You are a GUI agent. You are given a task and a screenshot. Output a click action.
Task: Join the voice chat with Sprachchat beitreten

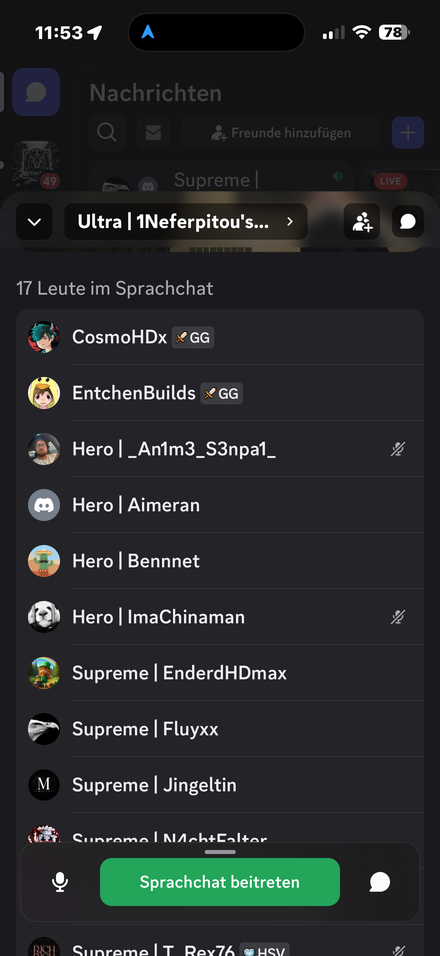click(x=220, y=882)
